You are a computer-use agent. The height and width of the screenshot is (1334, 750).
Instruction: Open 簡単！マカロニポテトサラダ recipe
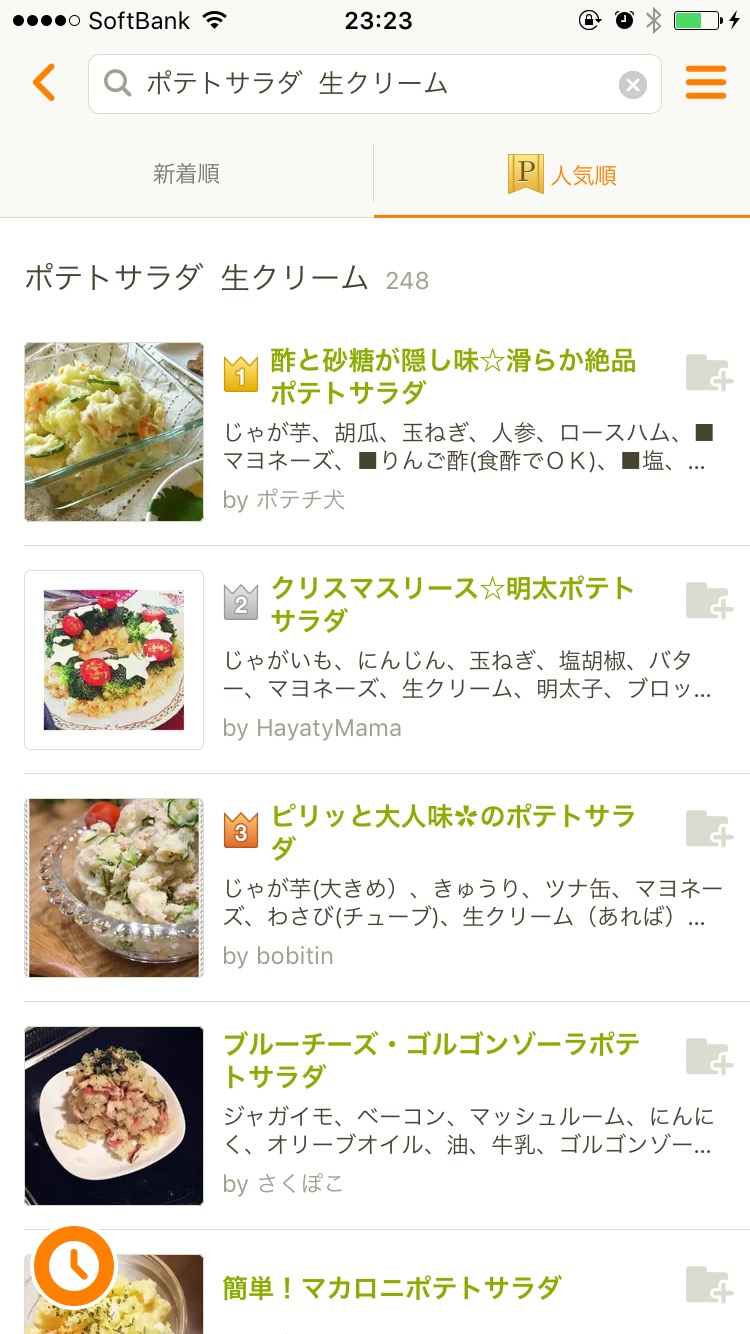click(x=392, y=1288)
